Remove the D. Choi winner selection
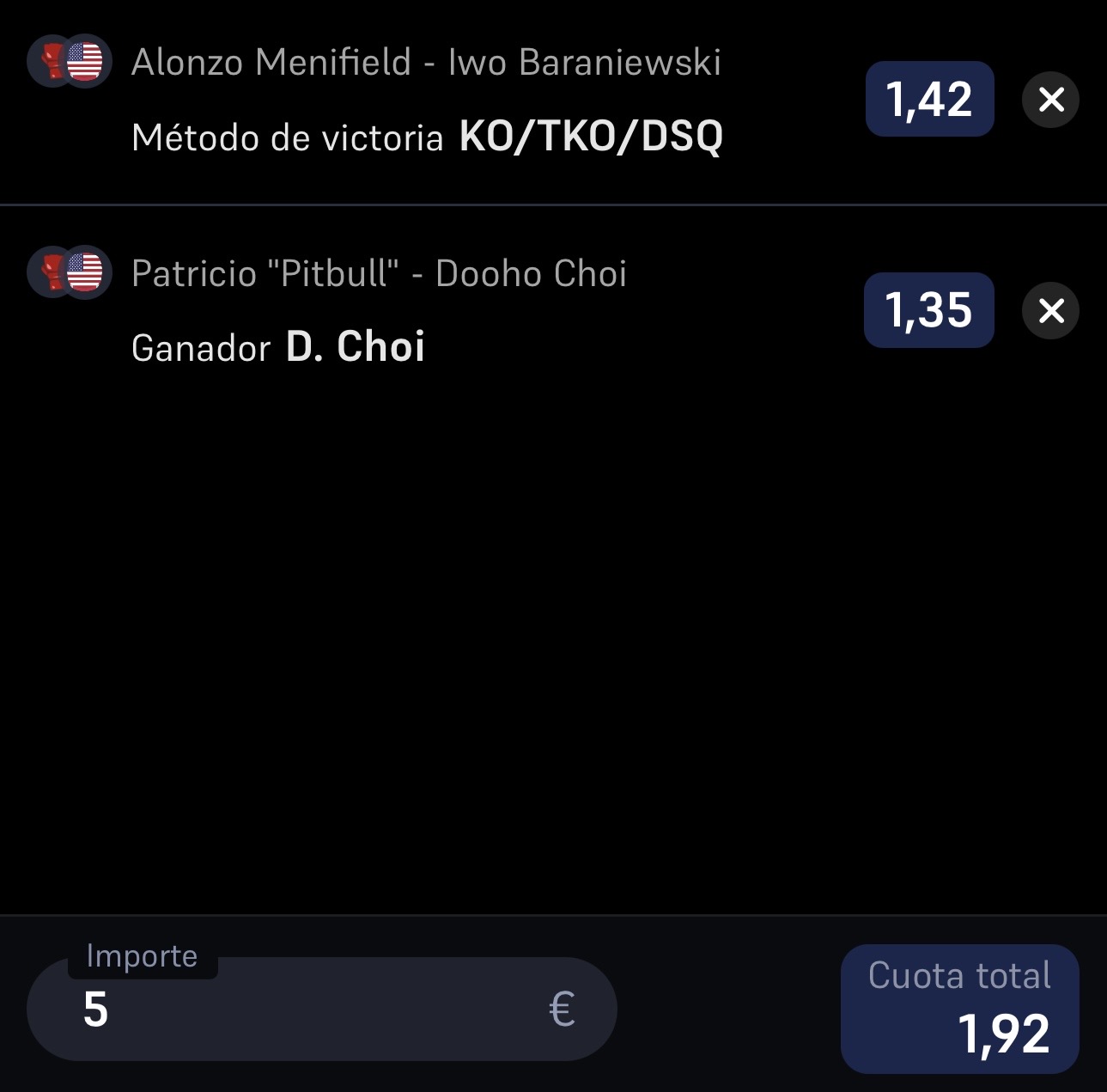This screenshot has width=1107, height=1092. coord(1050,310)
